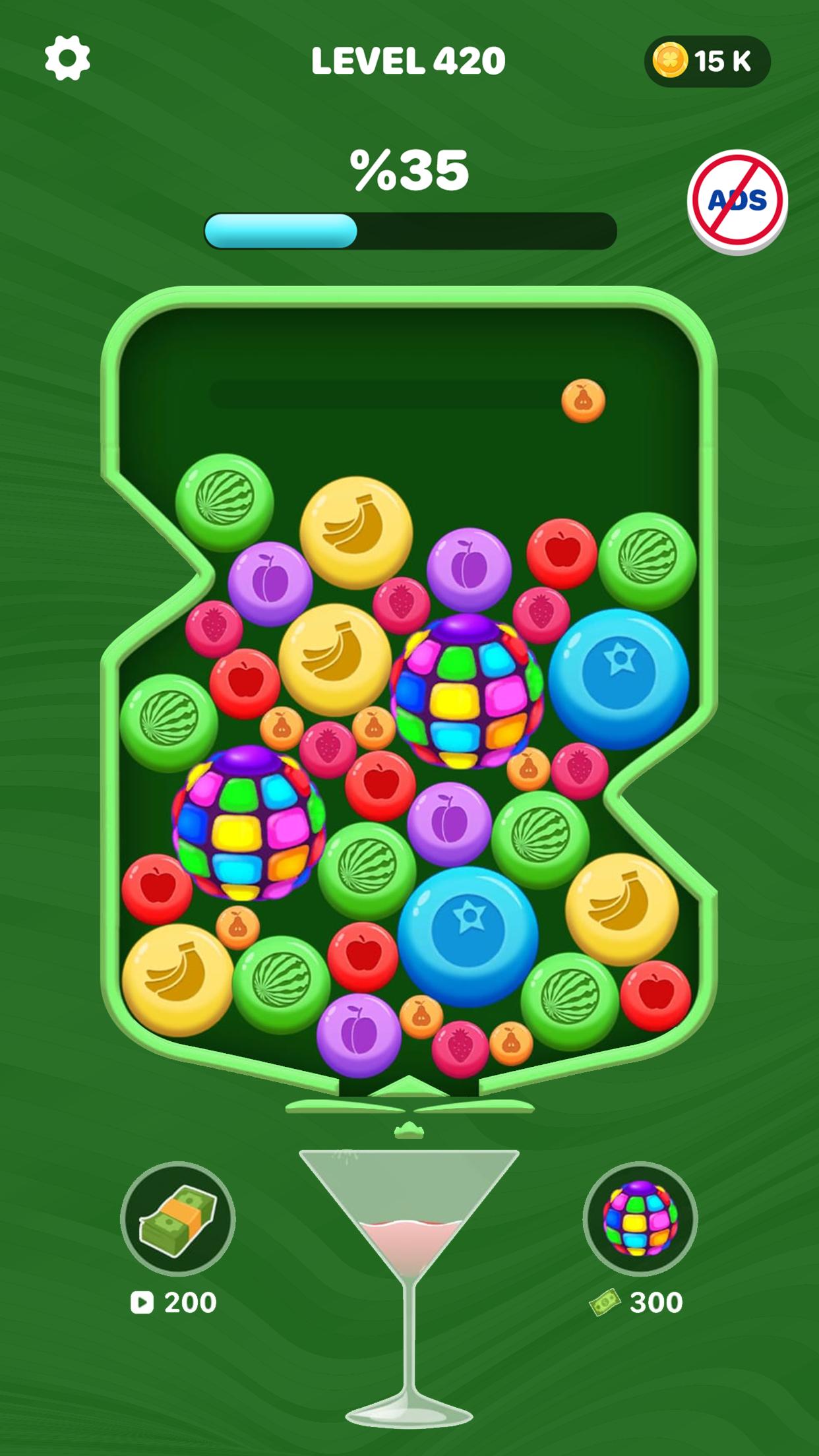Watch video for 200 cash

click(178, 1219)
